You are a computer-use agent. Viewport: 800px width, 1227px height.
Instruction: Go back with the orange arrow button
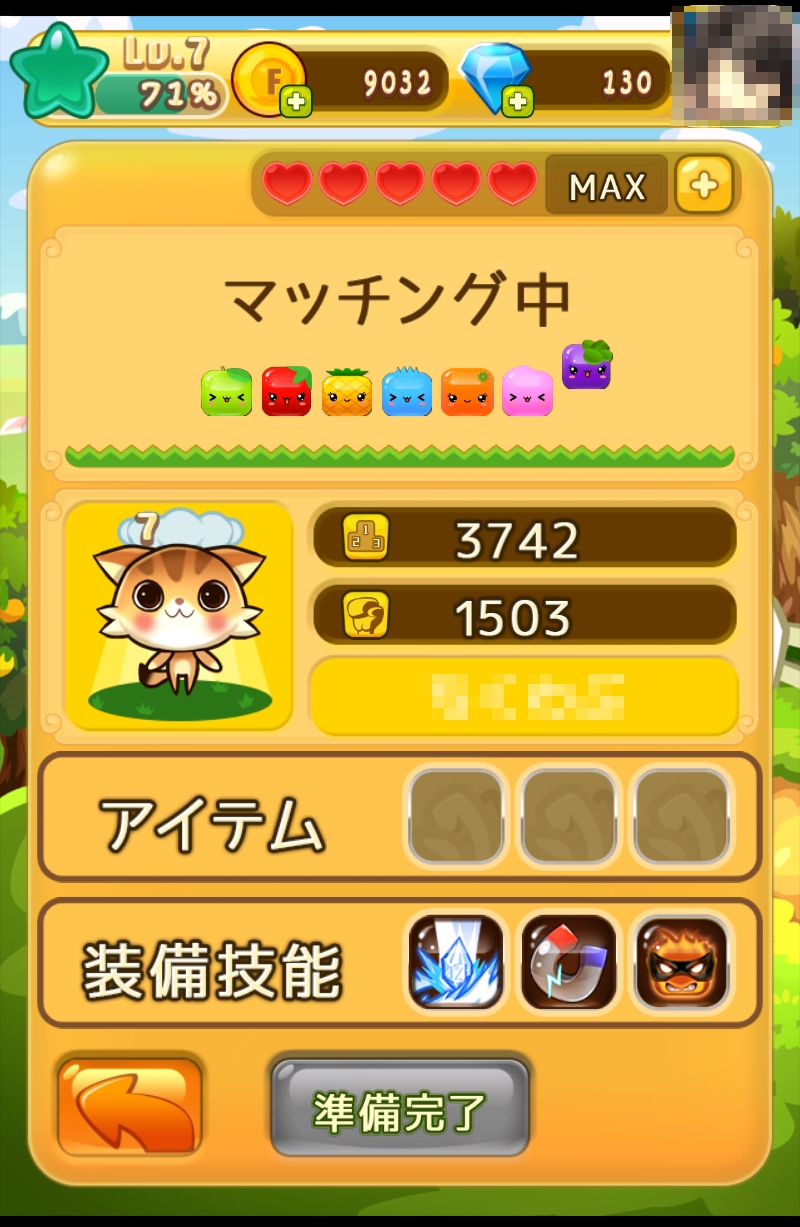[x=130, y=1106]
